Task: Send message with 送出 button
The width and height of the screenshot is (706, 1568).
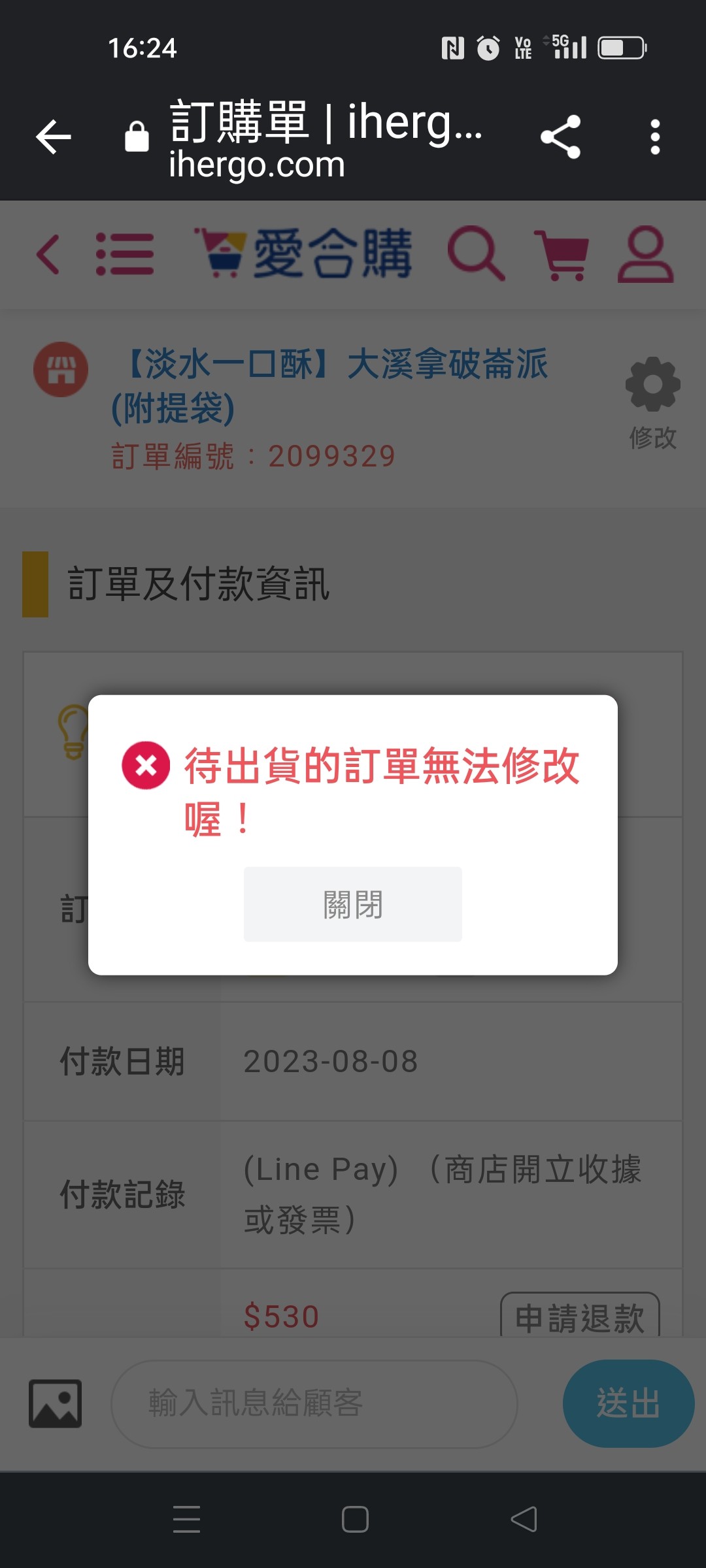Action: (628, 1403)
